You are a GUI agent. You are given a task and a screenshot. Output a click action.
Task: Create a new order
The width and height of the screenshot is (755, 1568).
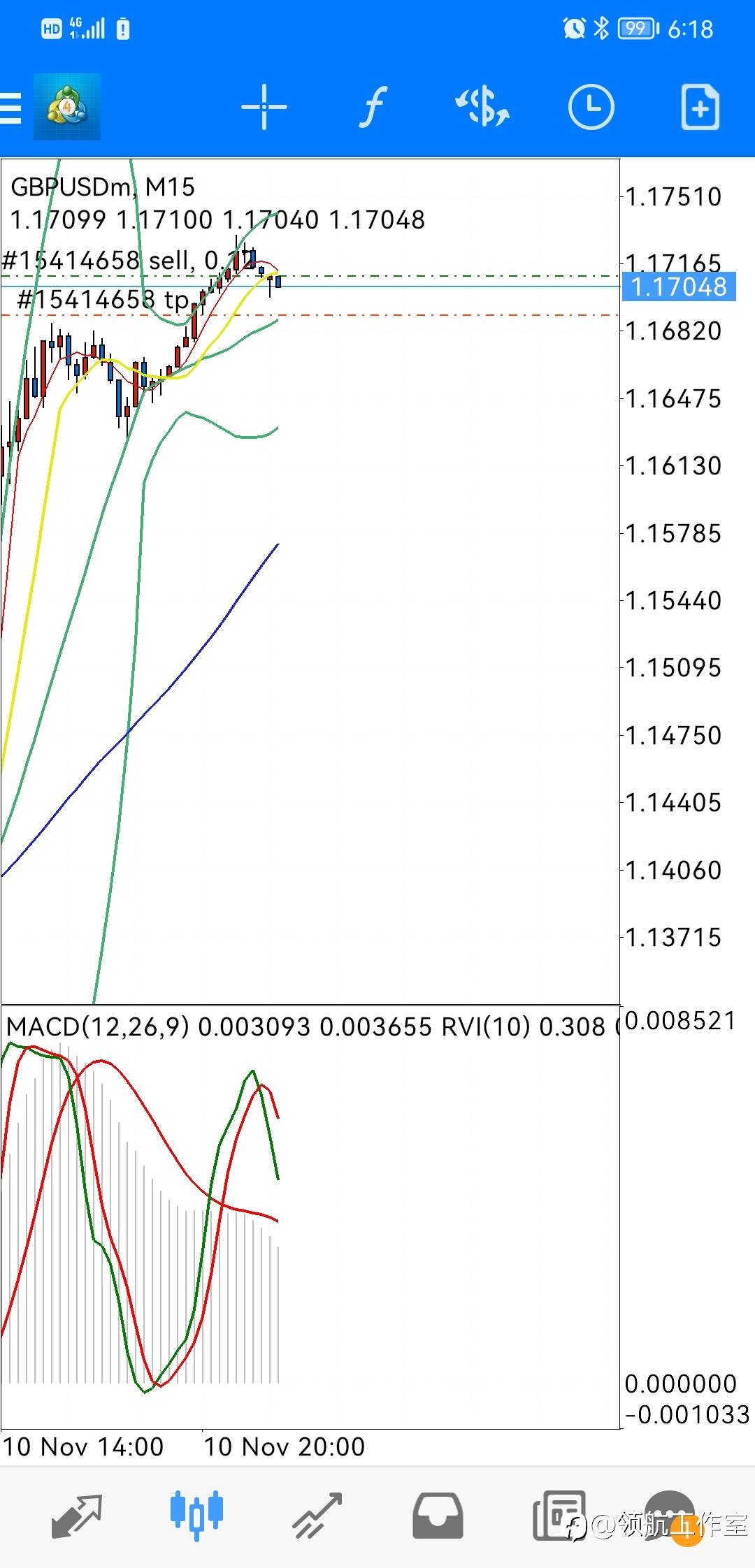tap(700, 107)
